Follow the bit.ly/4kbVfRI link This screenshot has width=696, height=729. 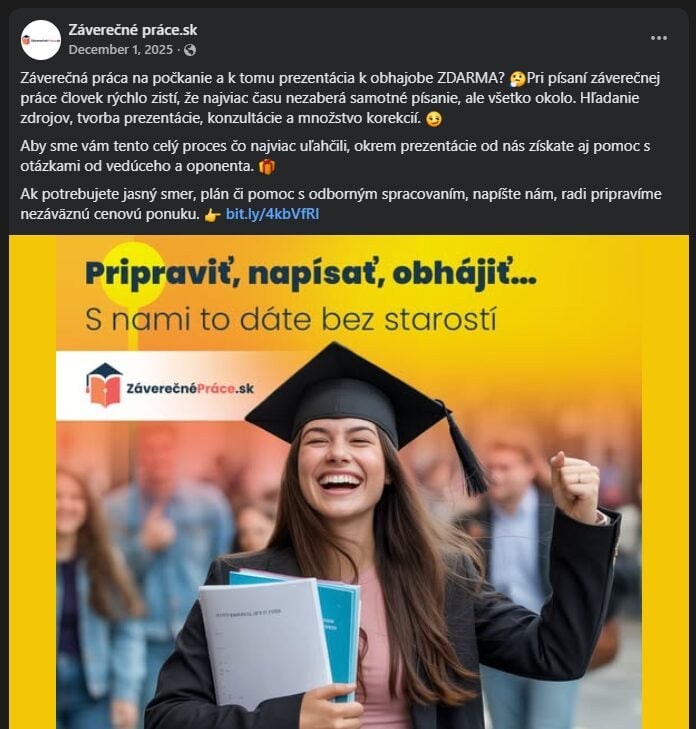point(272,214)
